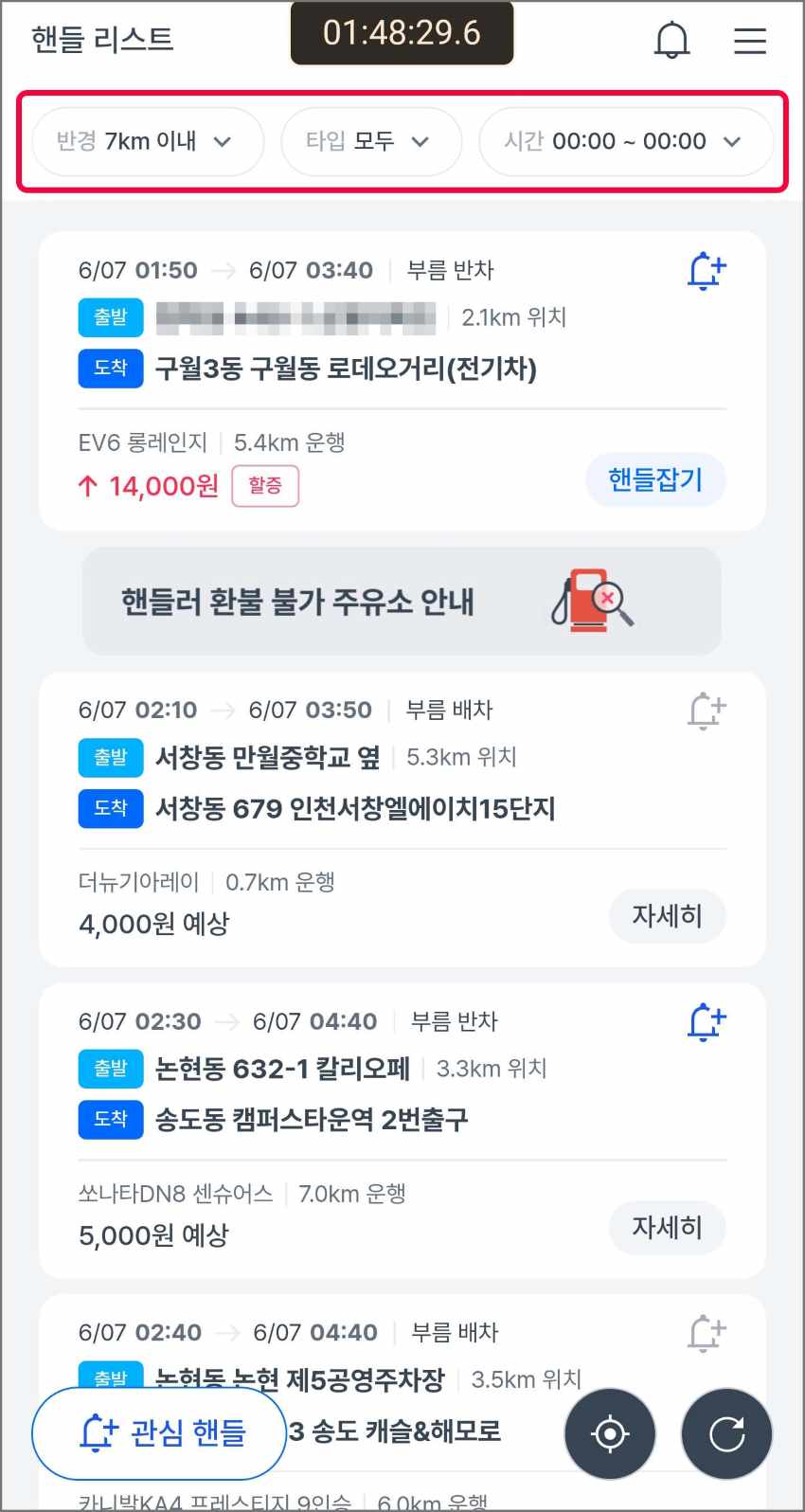Open the 시간 00:00 ~ 00:00 time filter

point(627,141)
